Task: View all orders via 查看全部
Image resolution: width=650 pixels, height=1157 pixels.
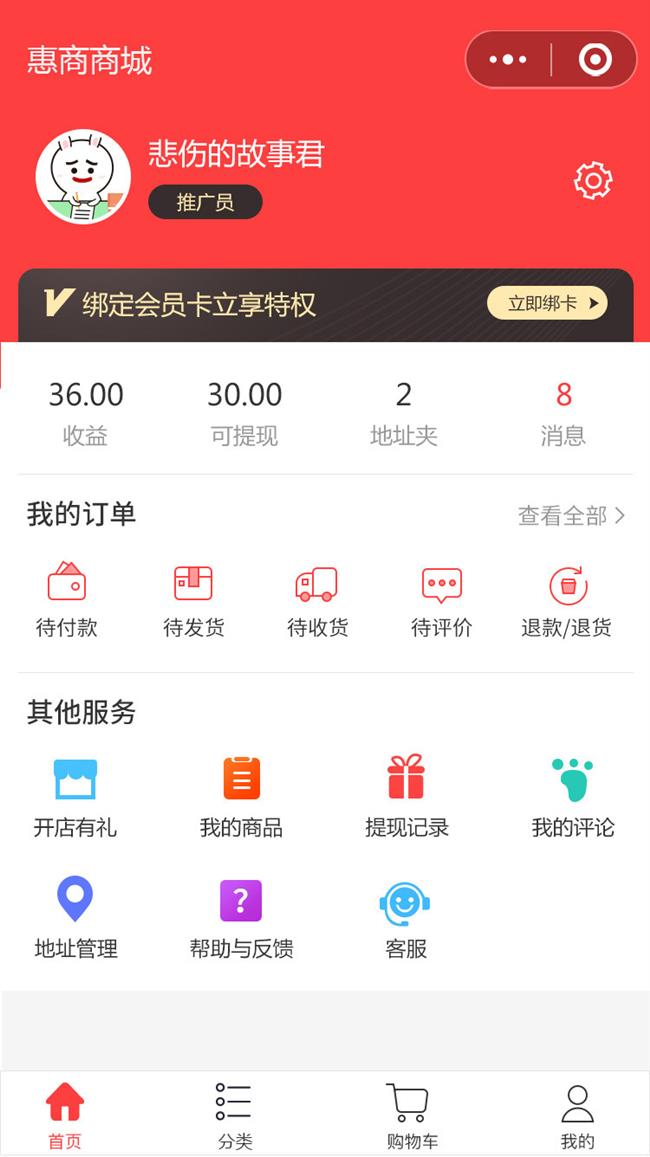Action: pos(571,516)
